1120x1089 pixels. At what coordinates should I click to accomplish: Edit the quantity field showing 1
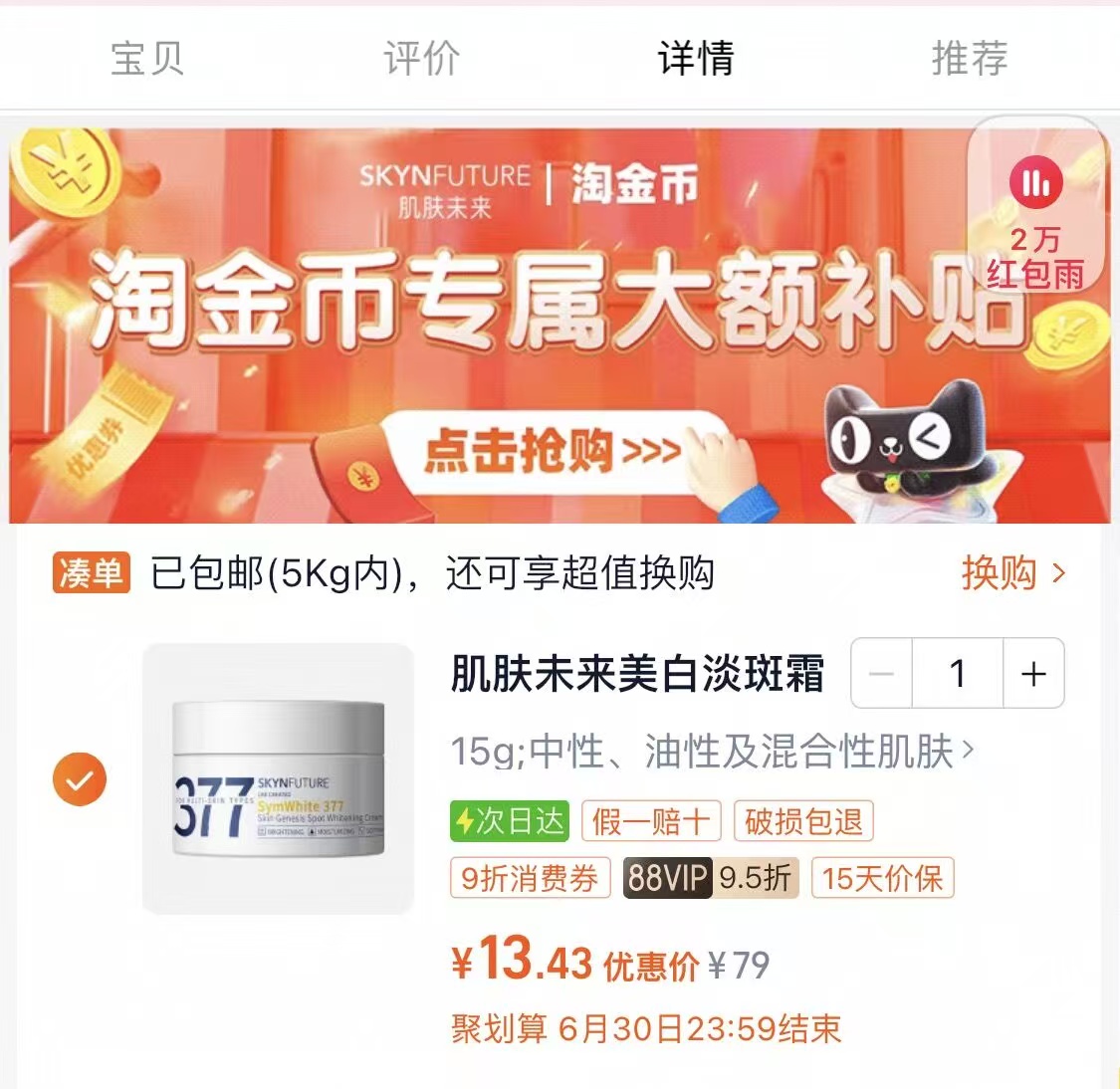pyautogui.click(x=958, y=674)
